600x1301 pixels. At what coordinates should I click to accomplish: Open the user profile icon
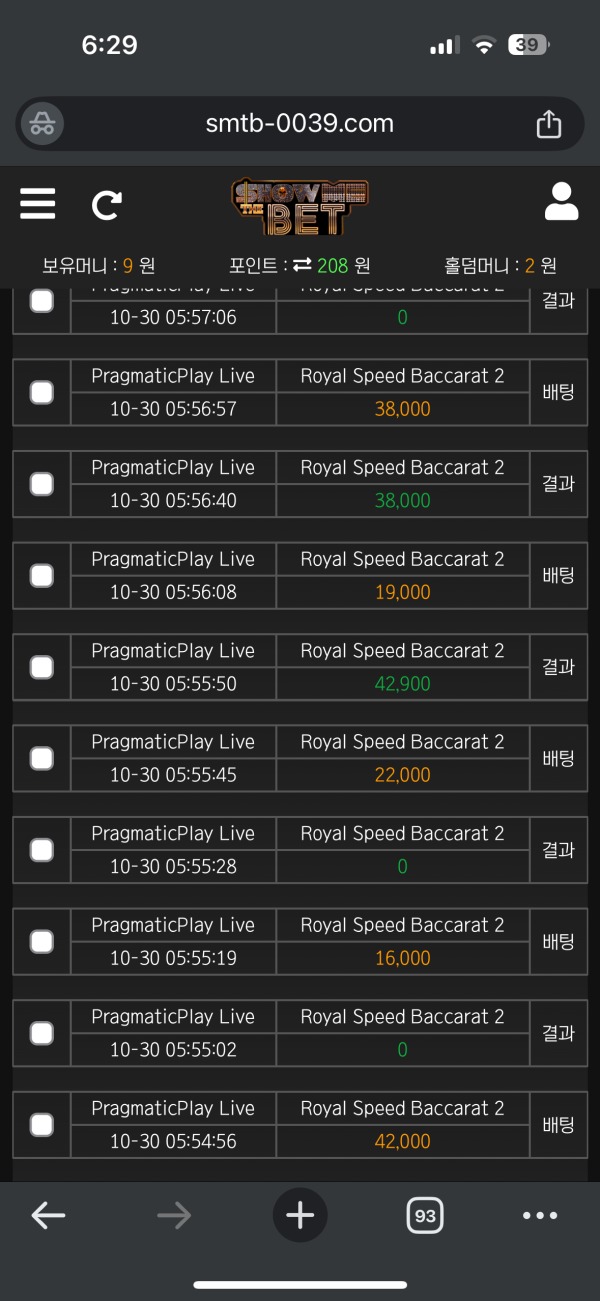click(x=561, y=202)
